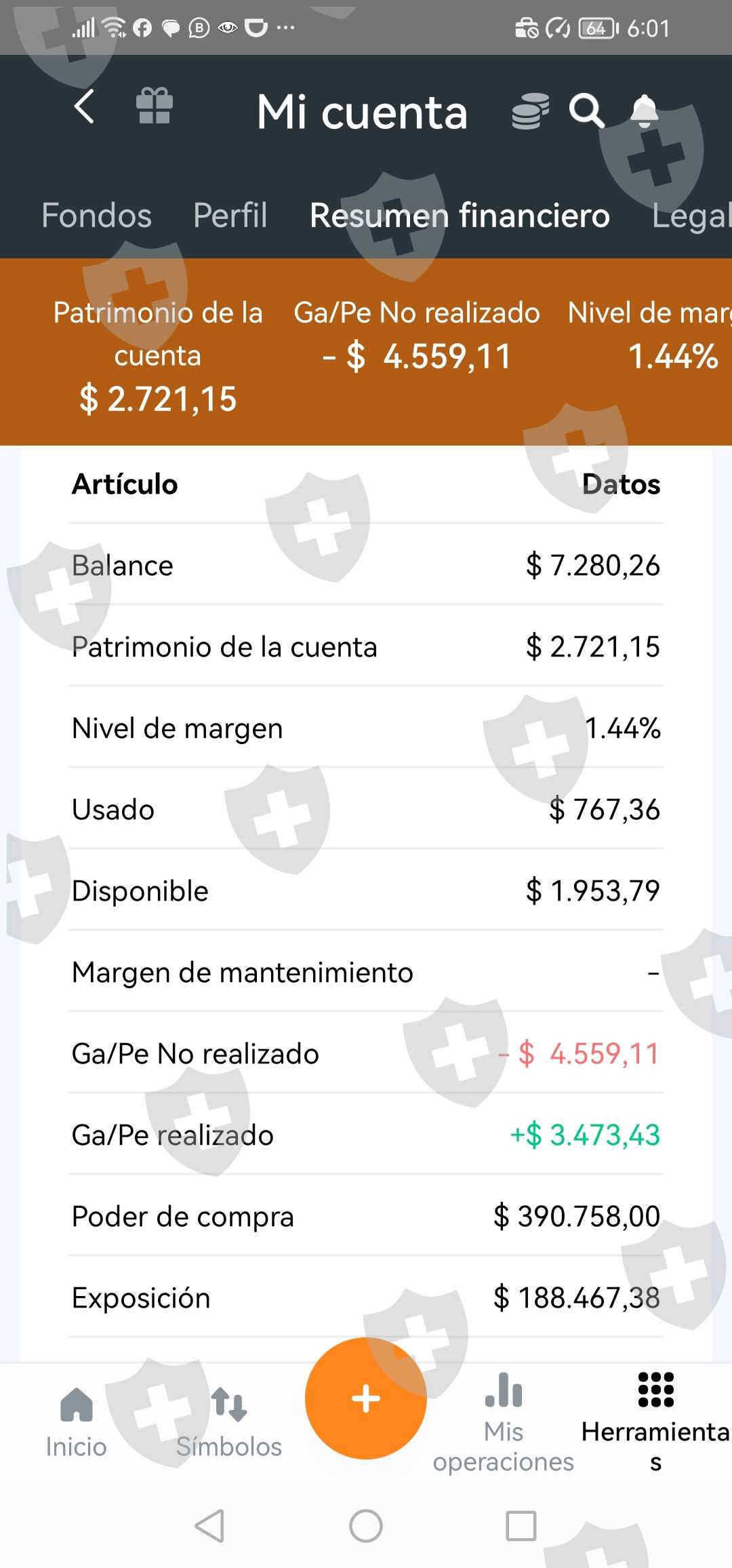The image size is (732, 1568).
Task: Open Mis operaciones
Action: click(504, 1422)
